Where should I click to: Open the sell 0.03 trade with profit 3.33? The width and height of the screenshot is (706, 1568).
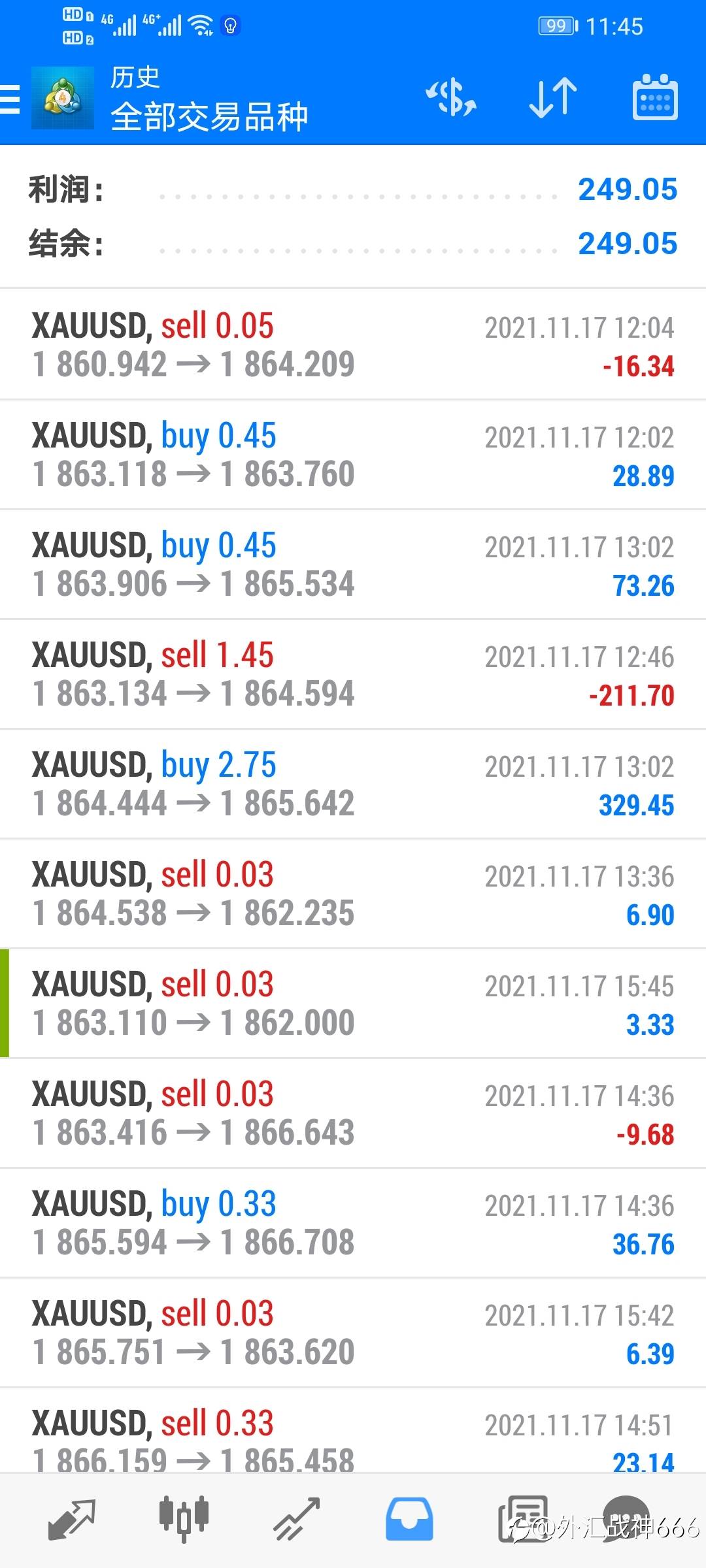click(x=353, y=1004)
